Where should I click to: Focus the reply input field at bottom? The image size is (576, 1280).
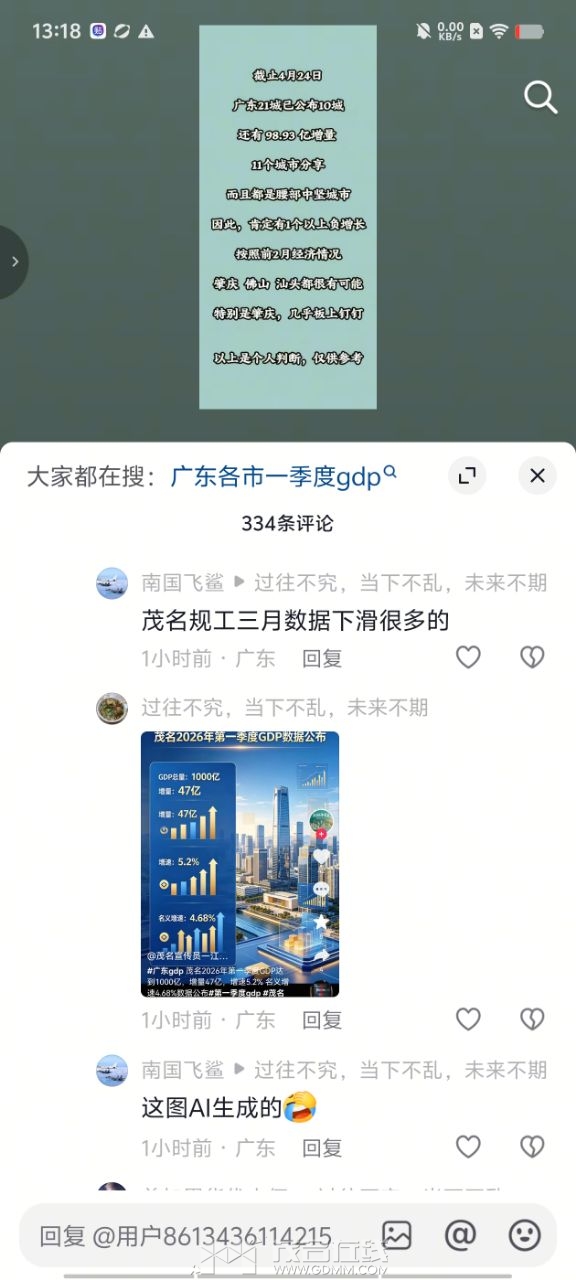pyautogui.click(x=195, y=1236)
